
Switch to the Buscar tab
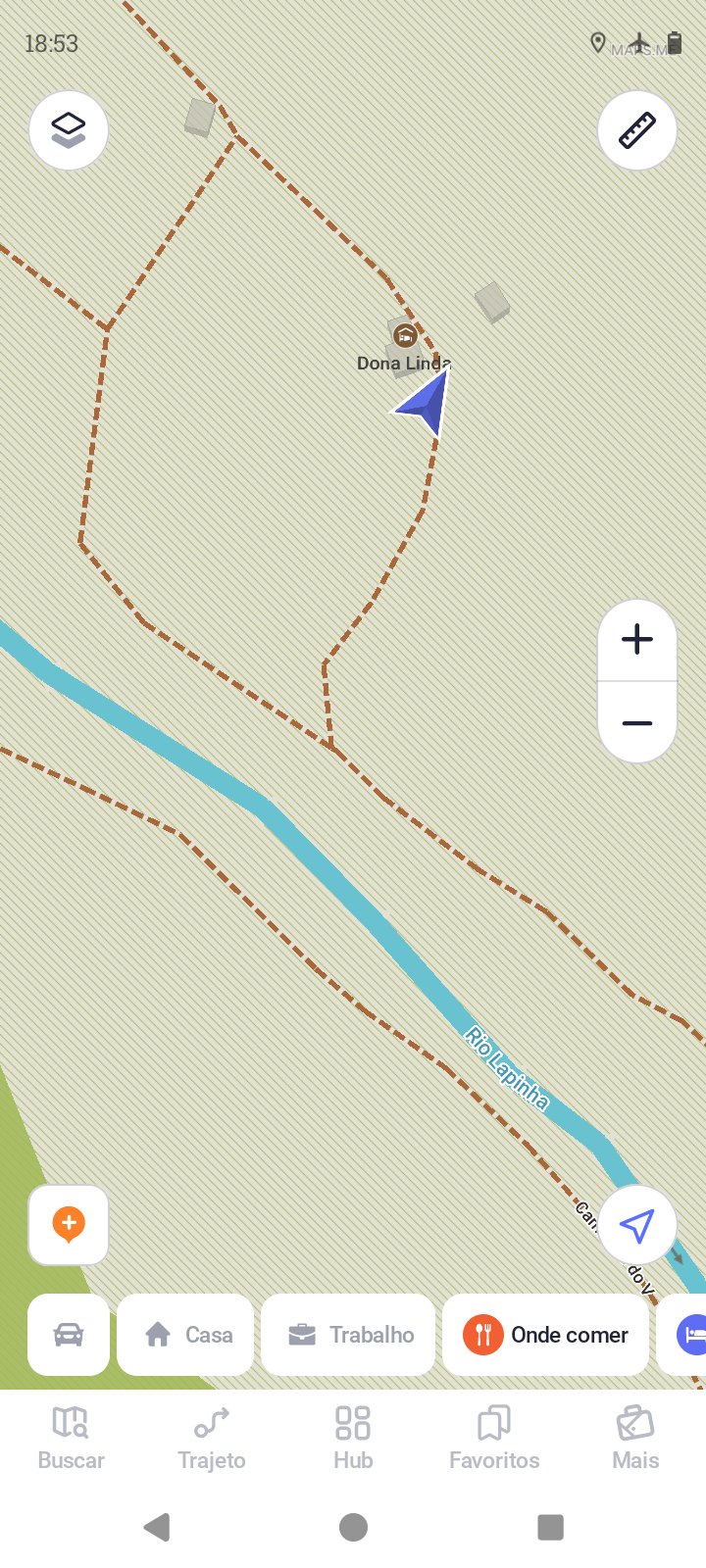(x=71, y=1438)
